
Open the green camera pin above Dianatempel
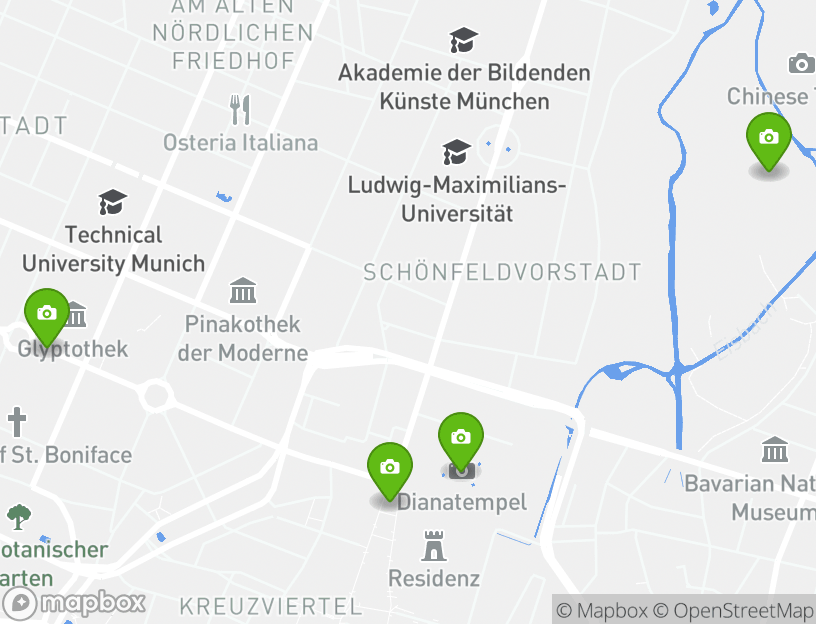click(460, 437)
